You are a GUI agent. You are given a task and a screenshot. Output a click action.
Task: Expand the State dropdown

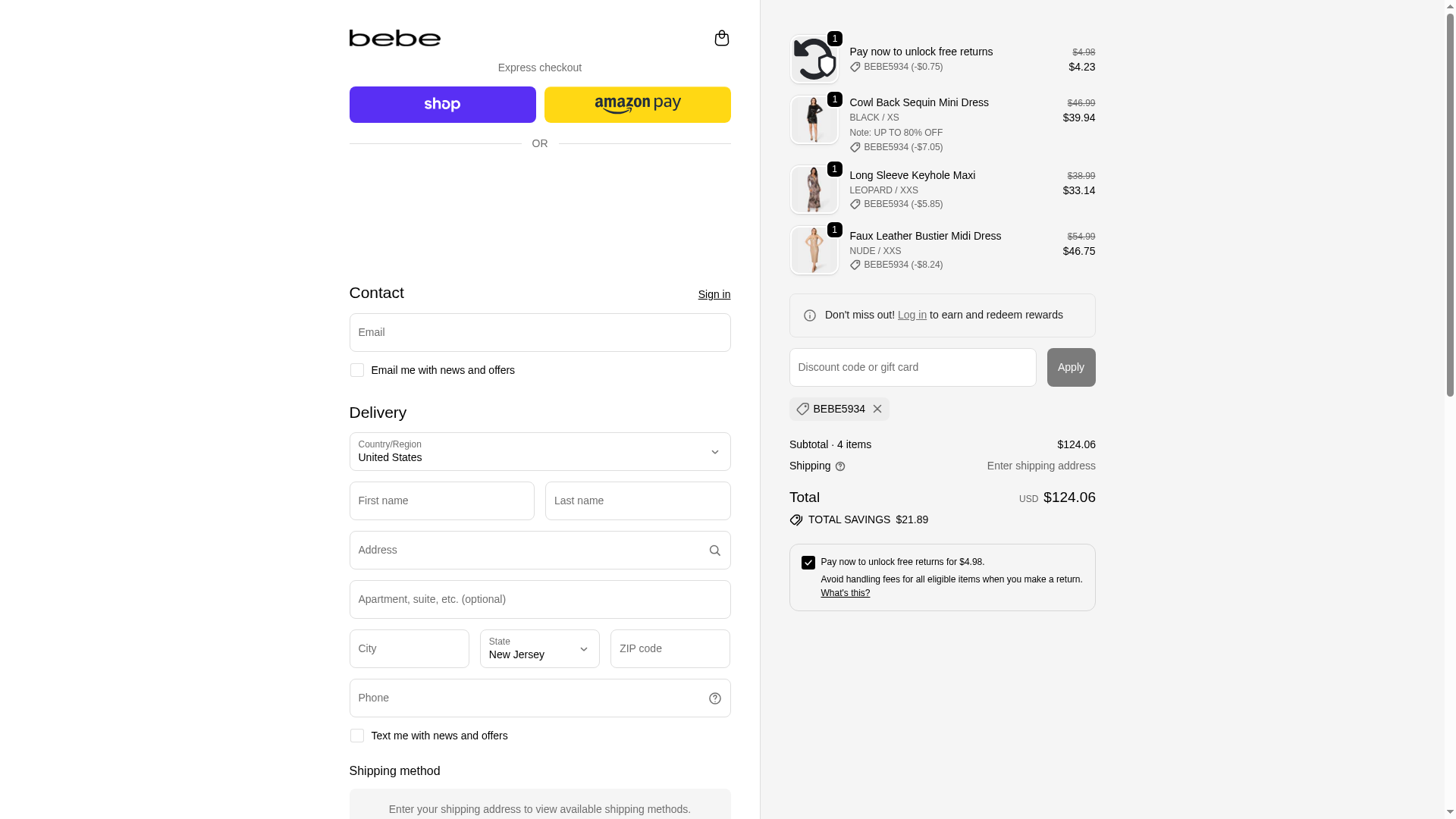tap(539, 649)
